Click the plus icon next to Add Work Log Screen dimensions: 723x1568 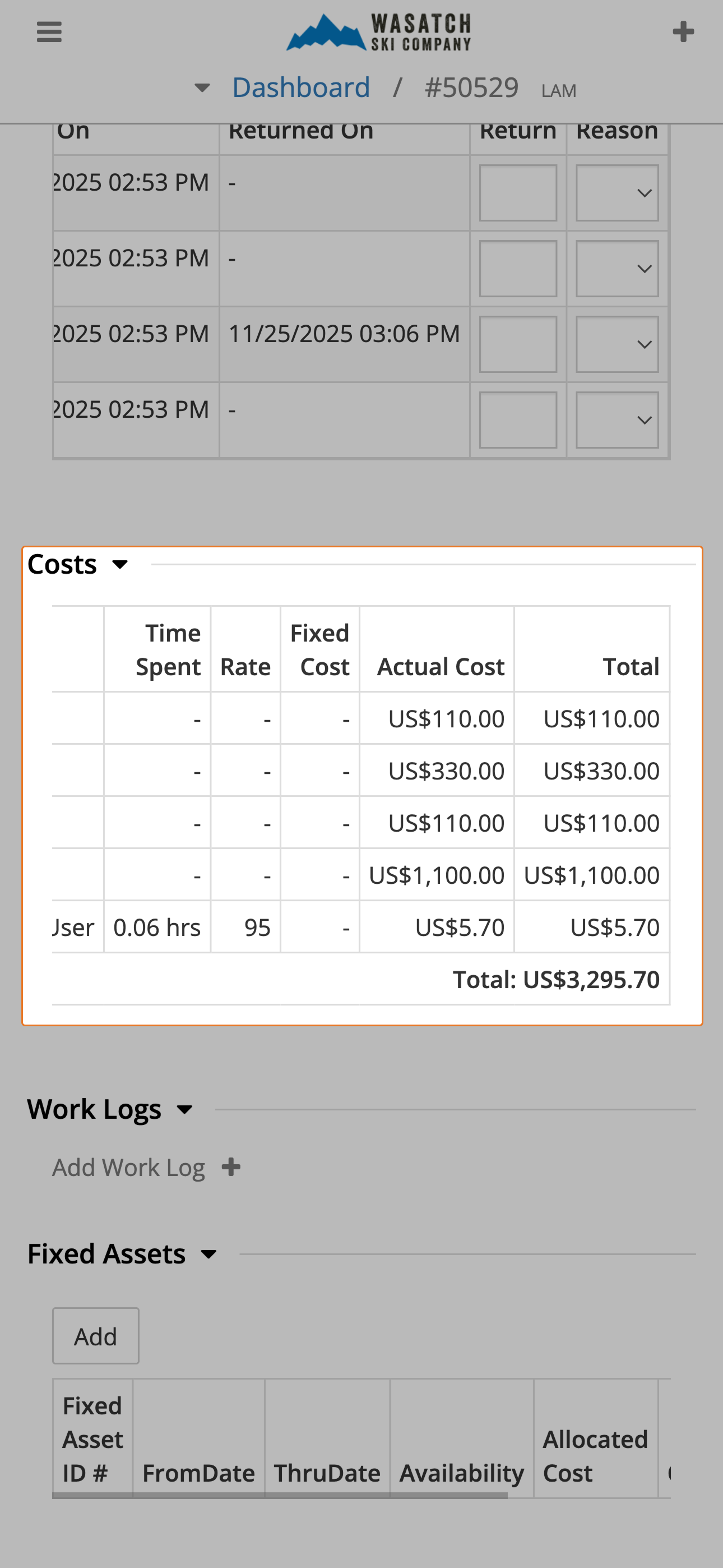[x=231, y=1166]
